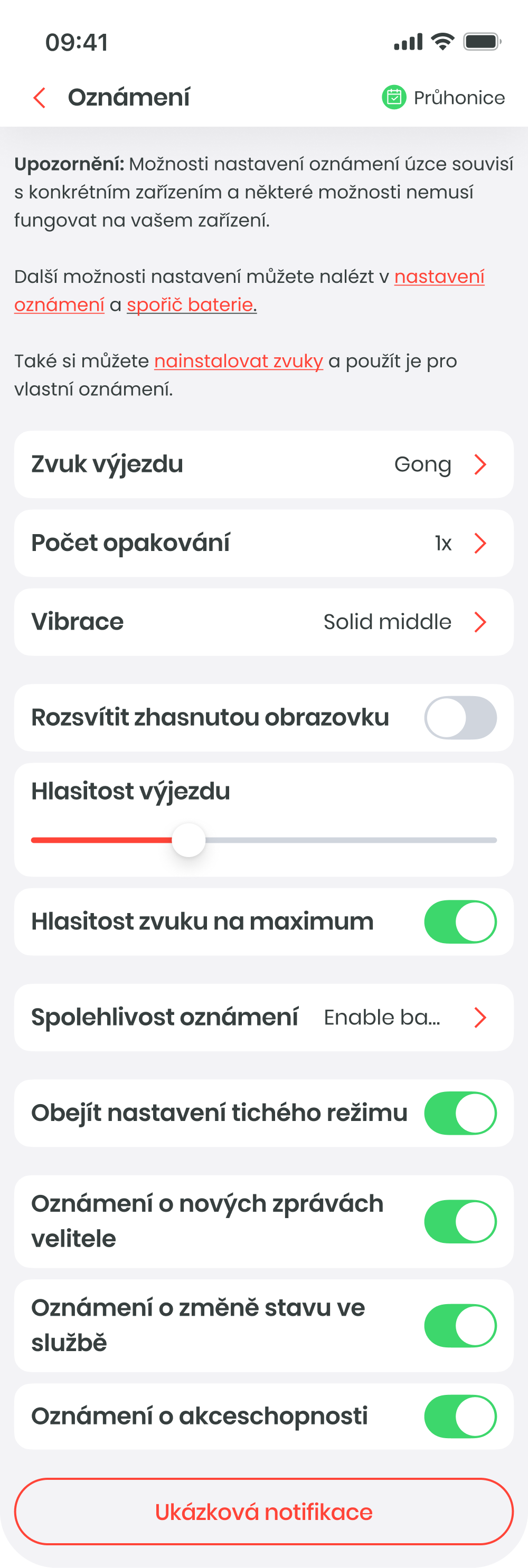Tap the red chevron next to Gong
This screenshot has width=528, height=1568.
click(x=480, y=464)
